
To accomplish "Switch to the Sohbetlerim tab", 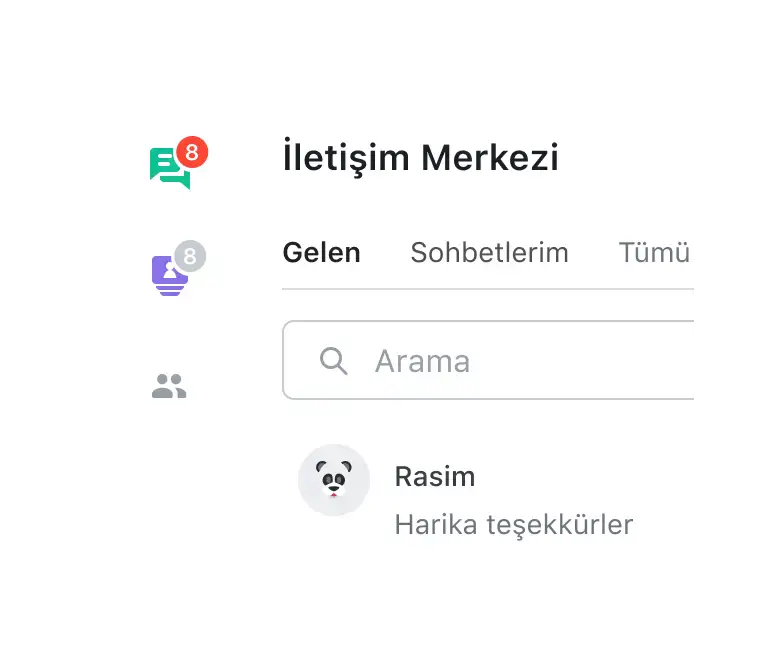I will pyautogui.click(x=489, y=253).
